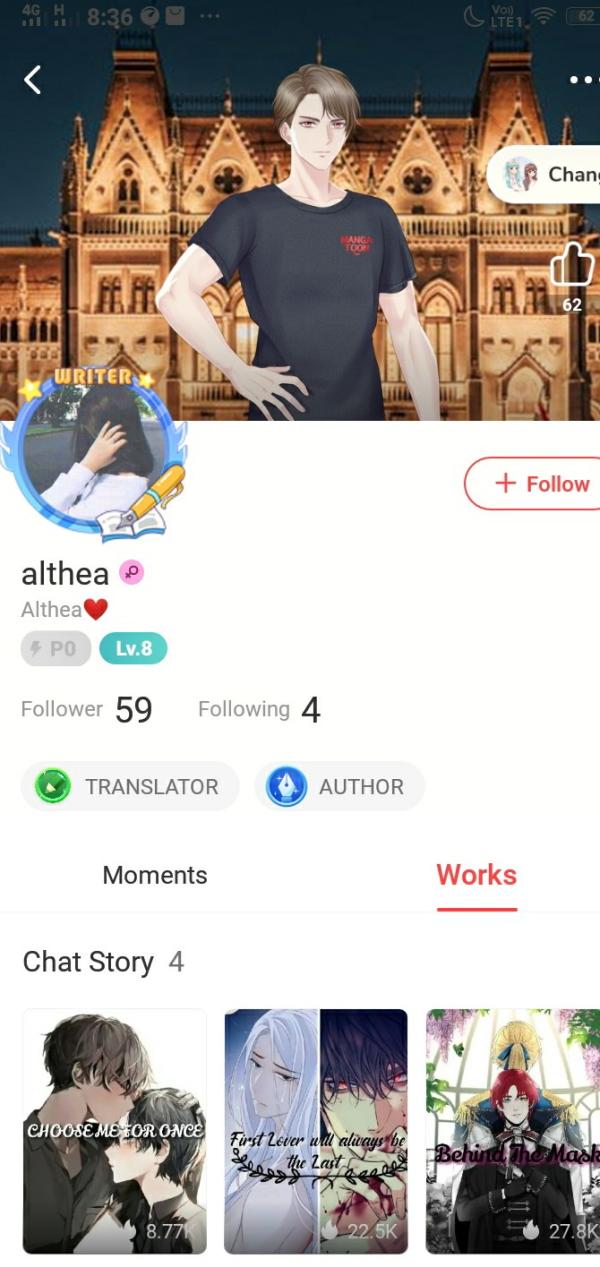Tap the Change avatar button
600x1267 pixels.
(x=545, y=174)
